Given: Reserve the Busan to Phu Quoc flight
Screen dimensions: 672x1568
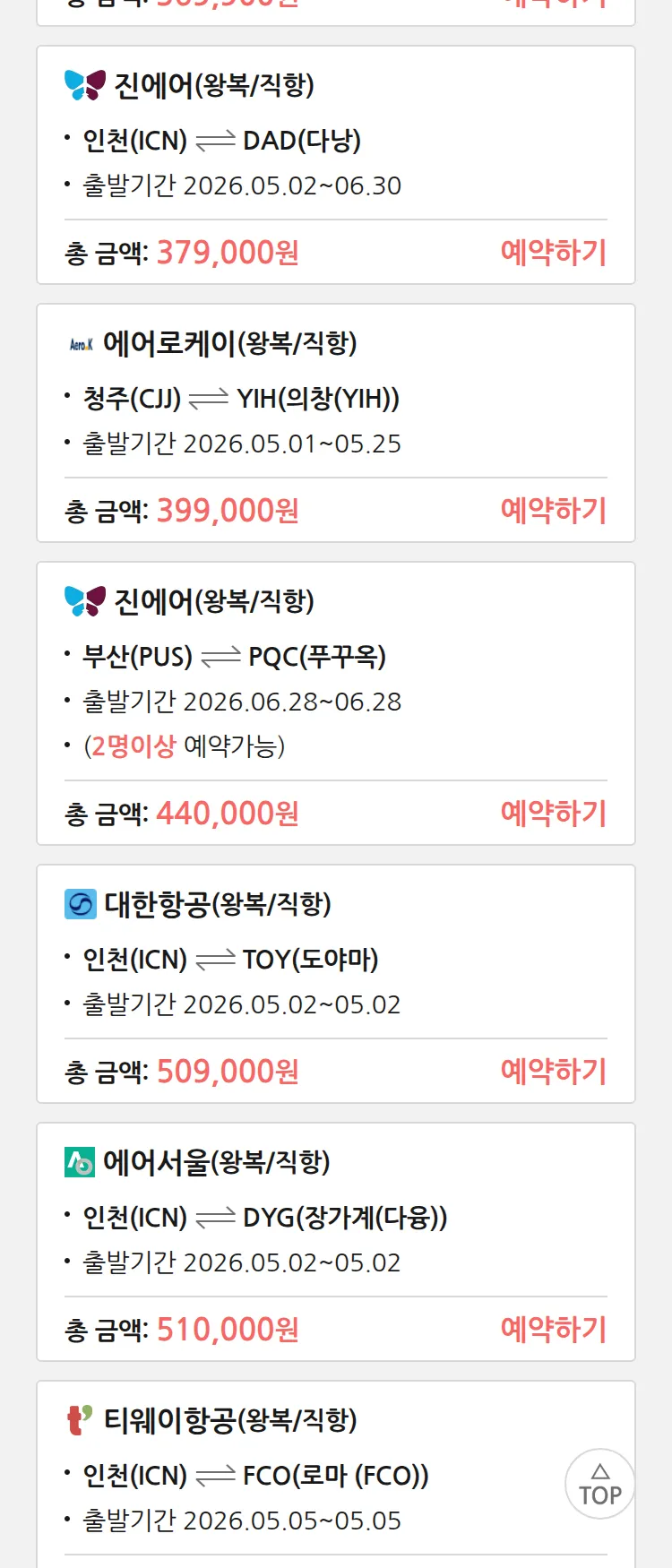Looking at the screenshot, I should 553,814.
